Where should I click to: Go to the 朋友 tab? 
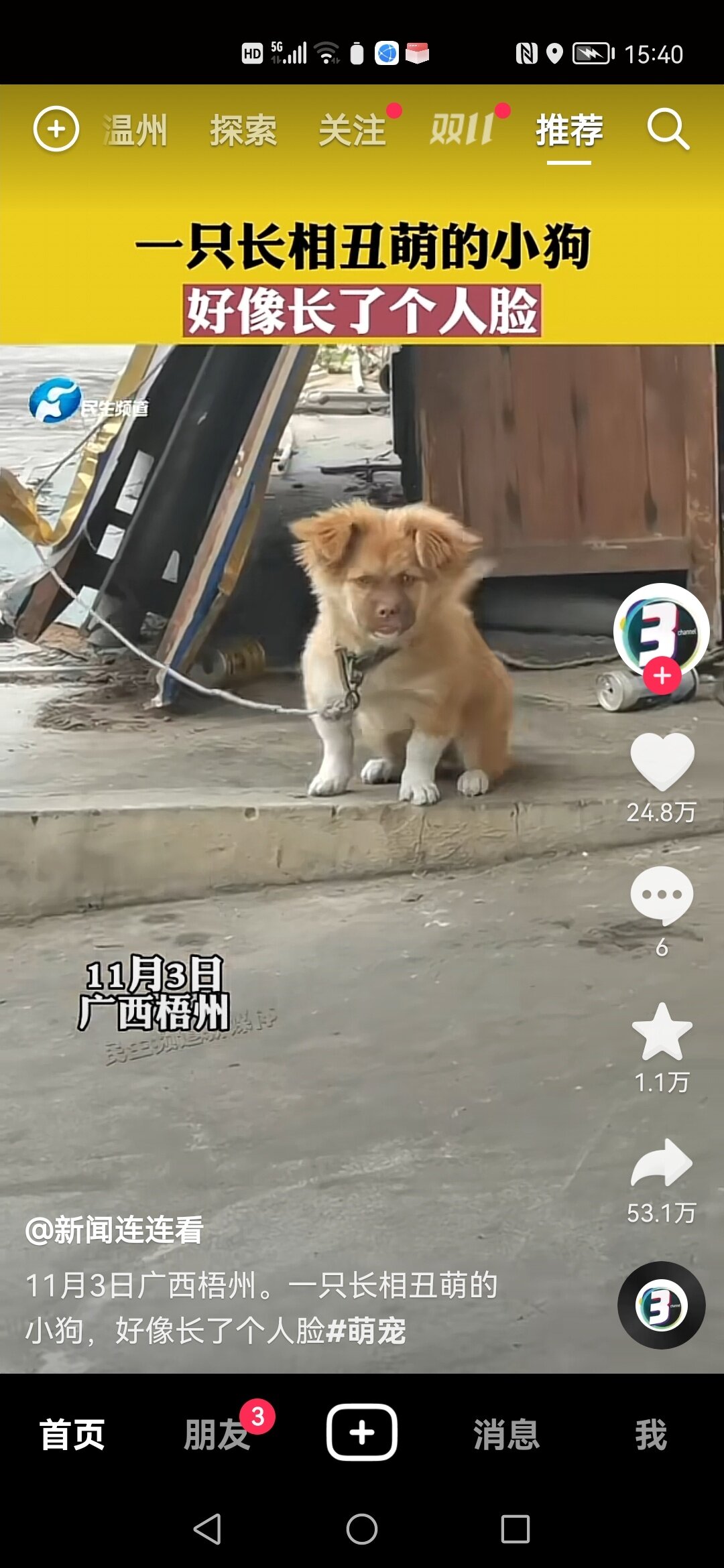[x=217, y=1434]
